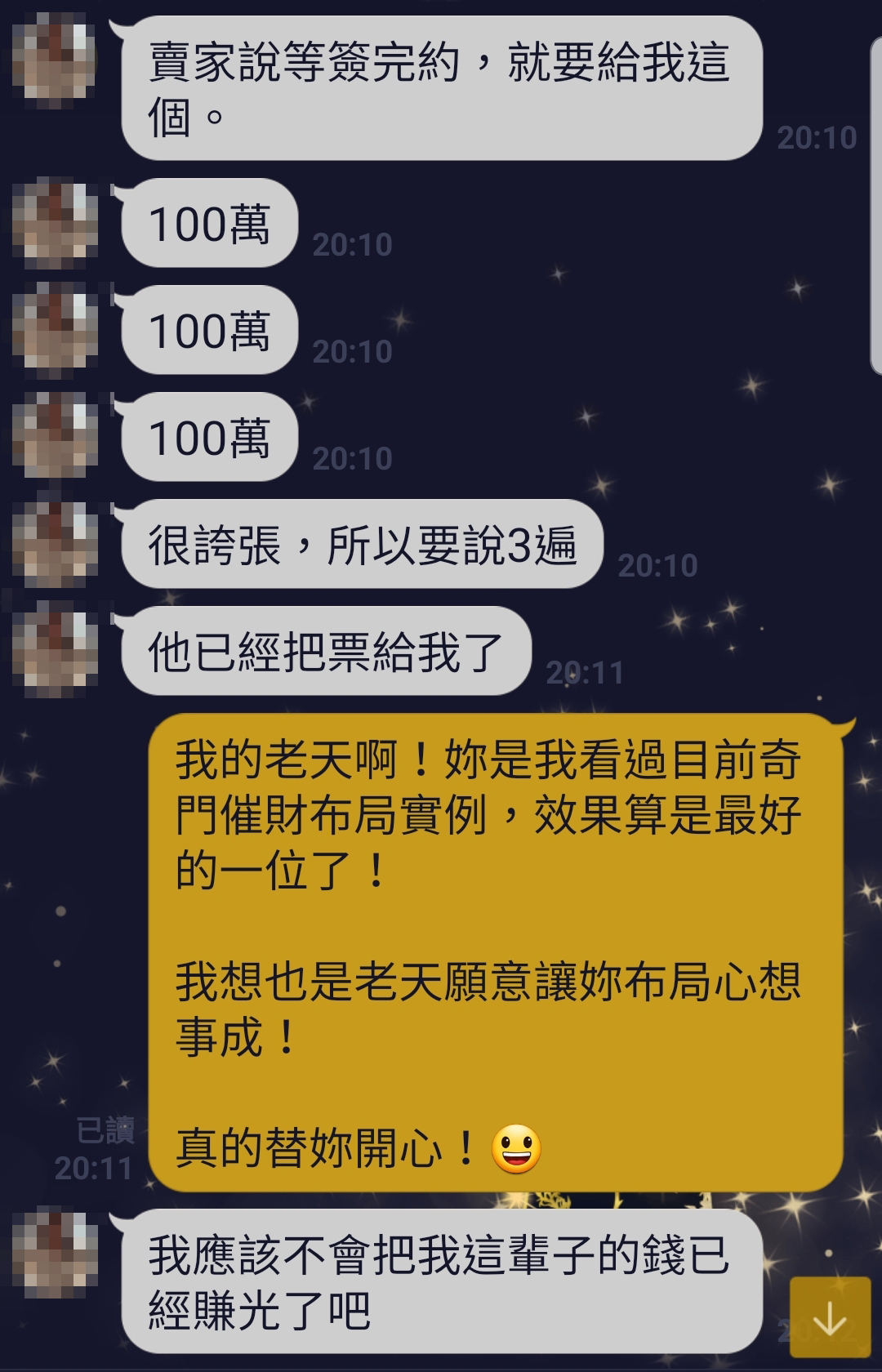Viewport: 882px width, 1372px height.
Task: Open avatar beside "我應該不會把我這輩子的錢已經賺光了吧"
Action: tap(55, 1252)
